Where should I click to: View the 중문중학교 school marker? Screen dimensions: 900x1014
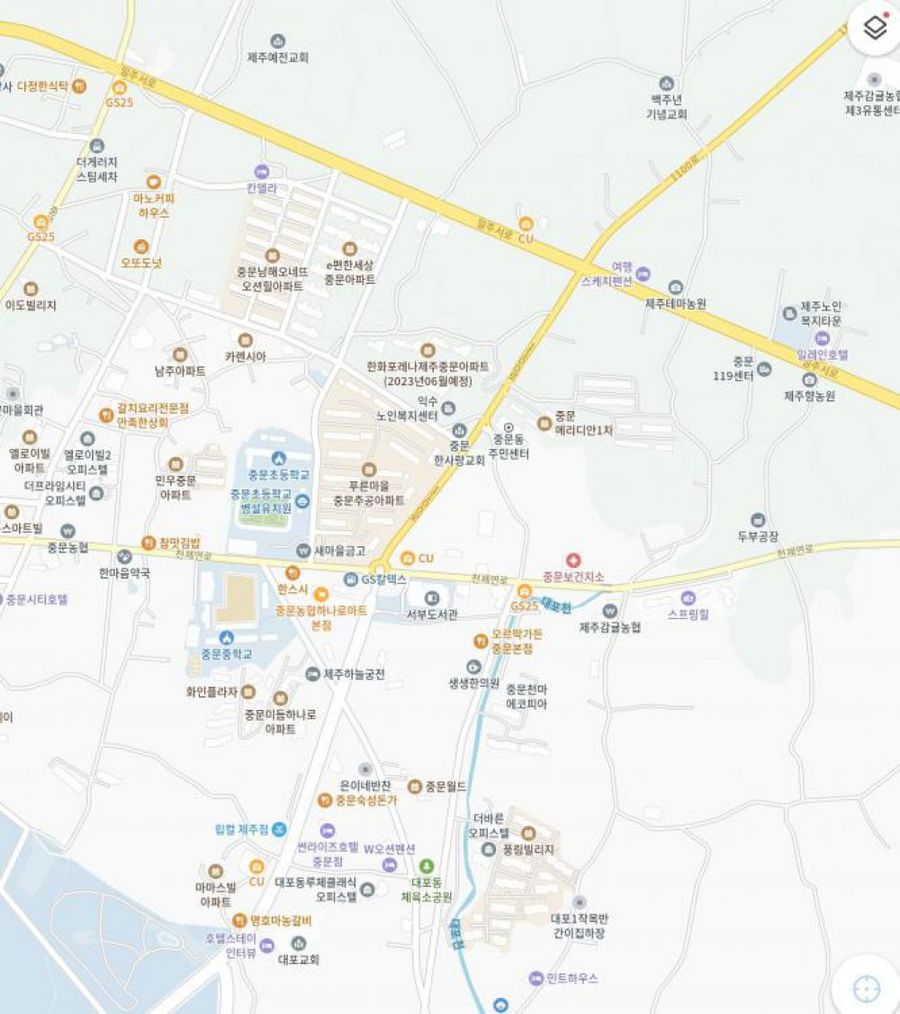(x=224, y=638)
